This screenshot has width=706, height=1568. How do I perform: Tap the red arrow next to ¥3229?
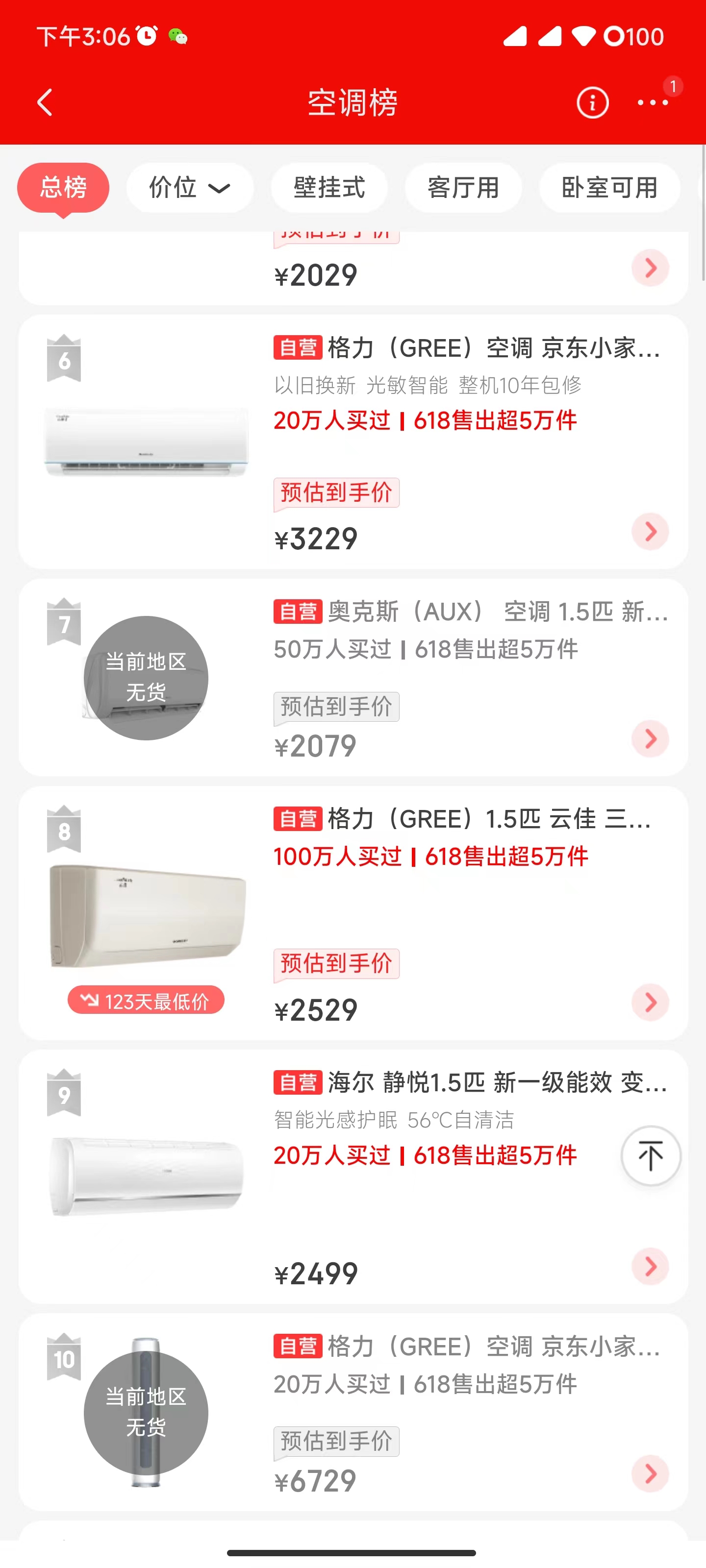[x=650, y=532]
